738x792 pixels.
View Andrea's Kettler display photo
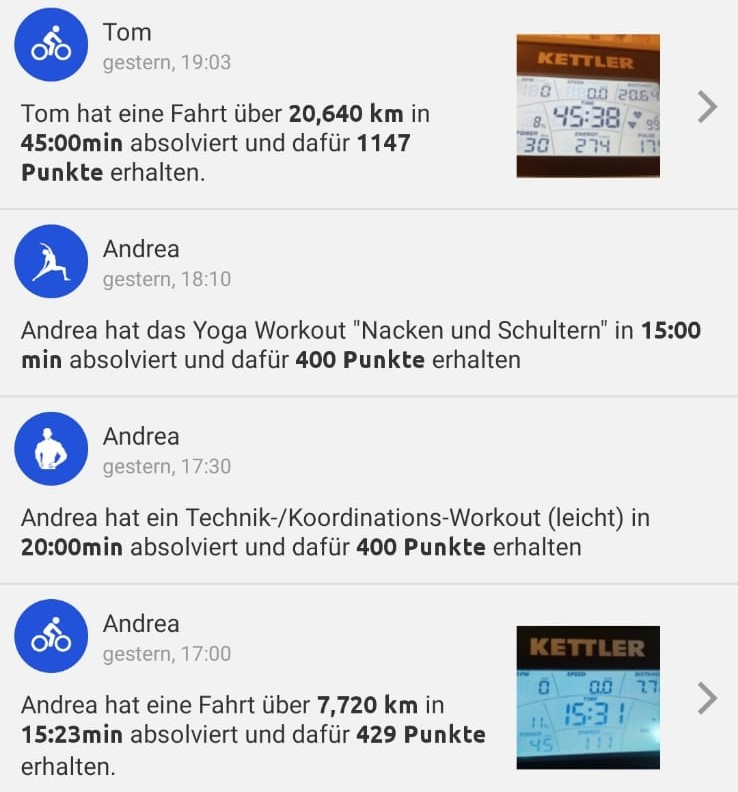click(588, 697)
